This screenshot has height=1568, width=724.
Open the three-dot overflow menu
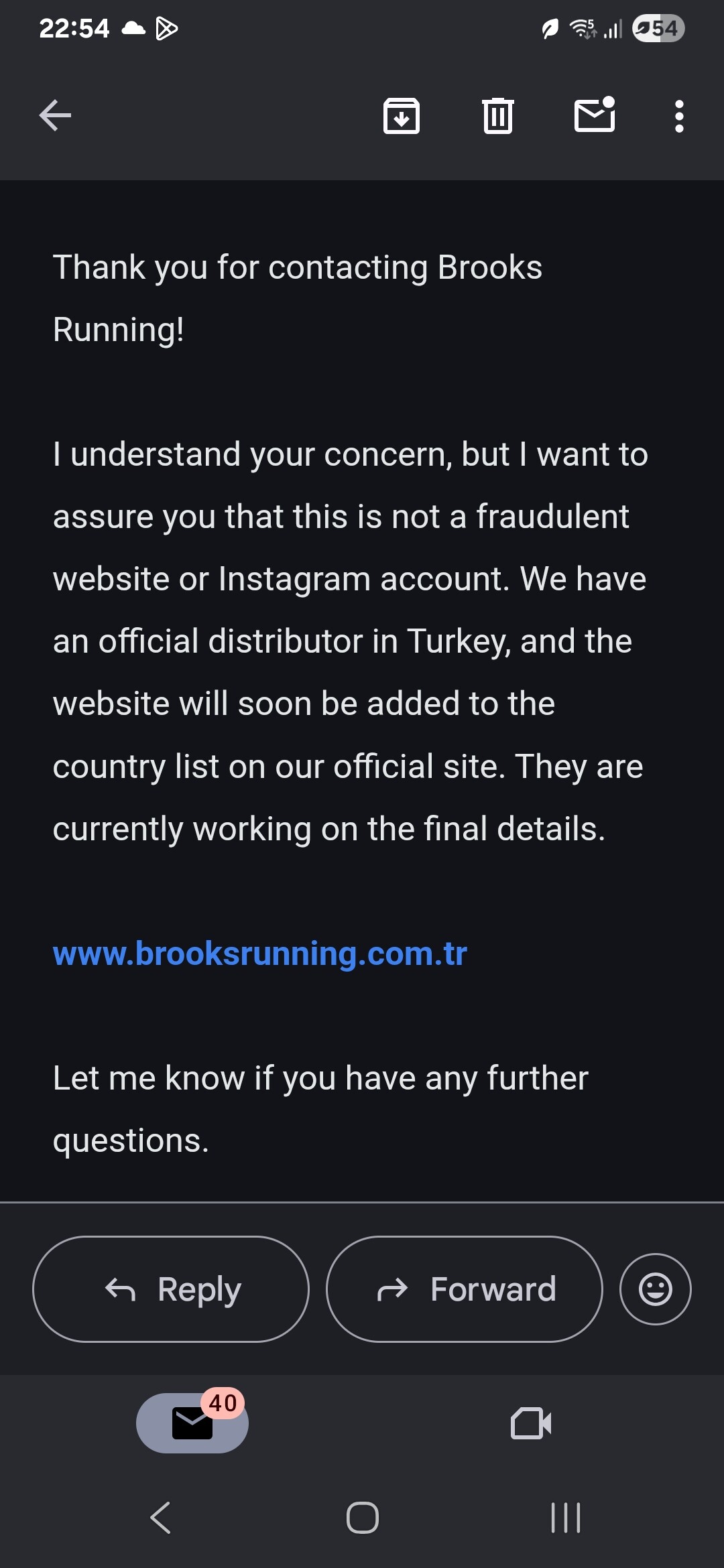click(679, 116)
